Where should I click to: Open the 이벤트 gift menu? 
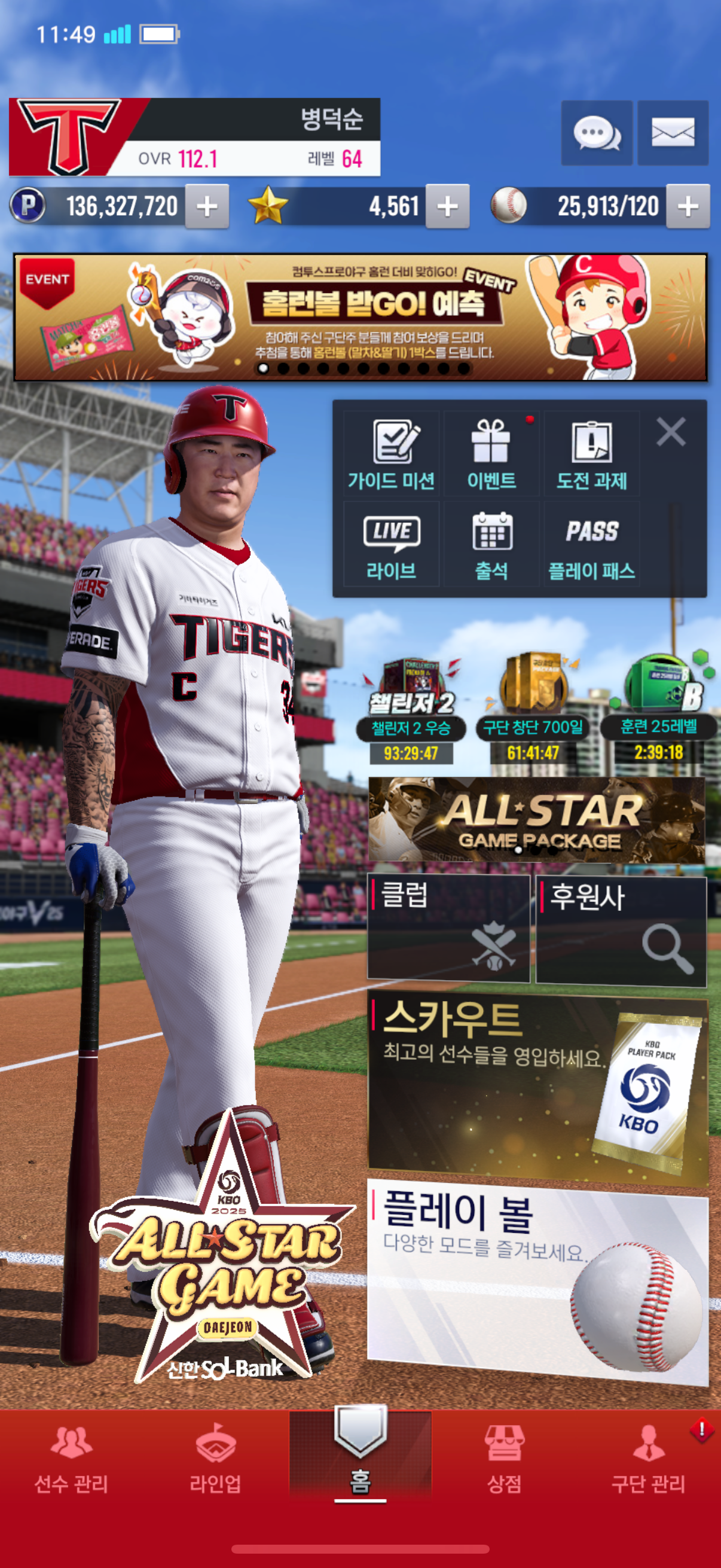[491, 454]
